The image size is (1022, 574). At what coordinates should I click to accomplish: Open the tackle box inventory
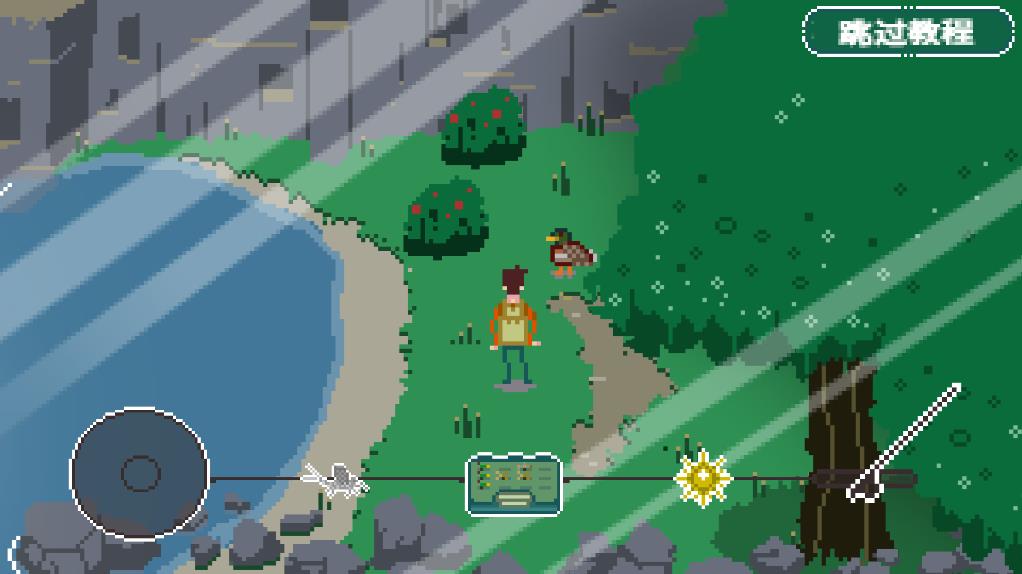[514, 483]
